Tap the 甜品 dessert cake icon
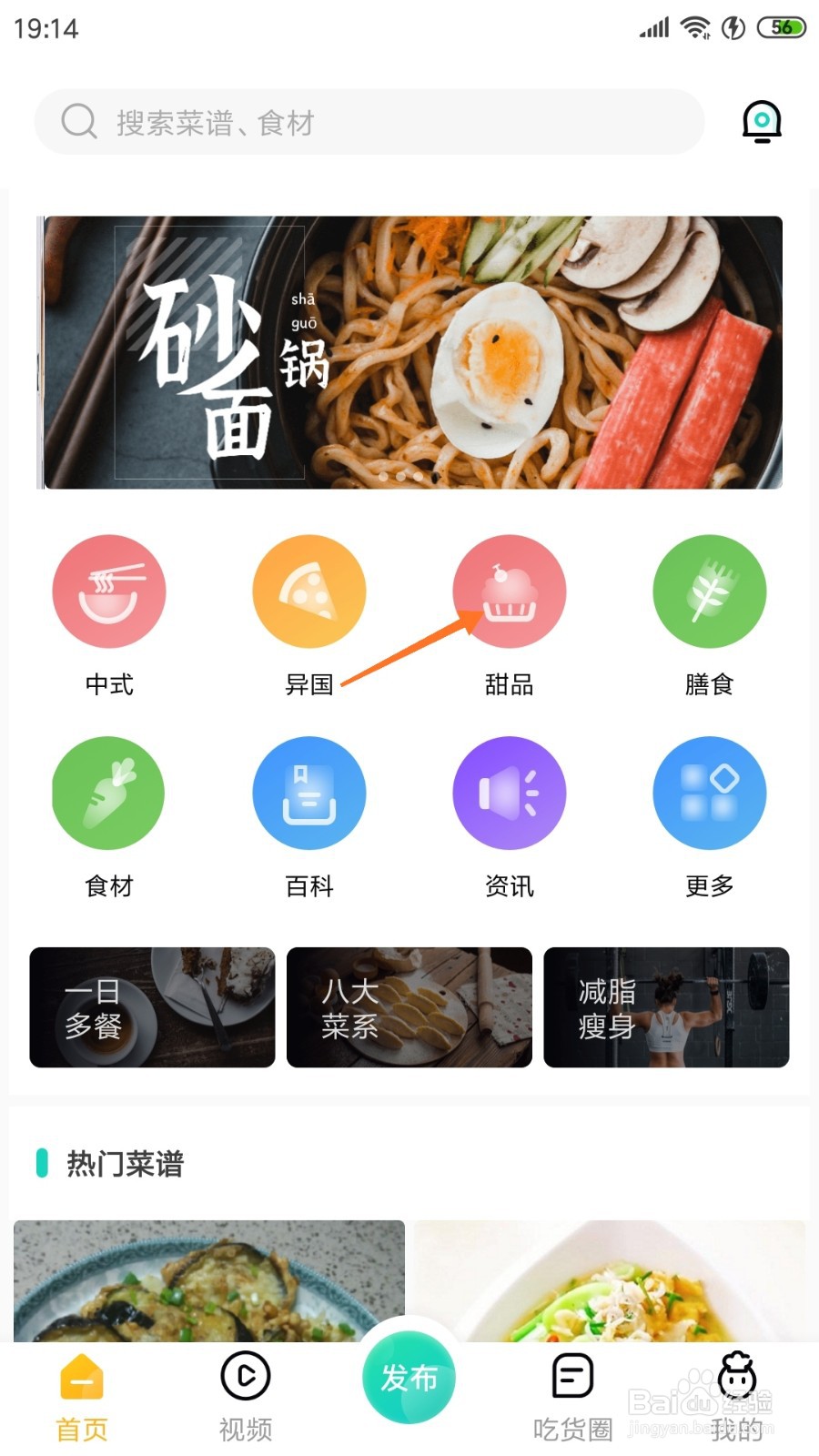819x1456 pixels. coord(510,591)
